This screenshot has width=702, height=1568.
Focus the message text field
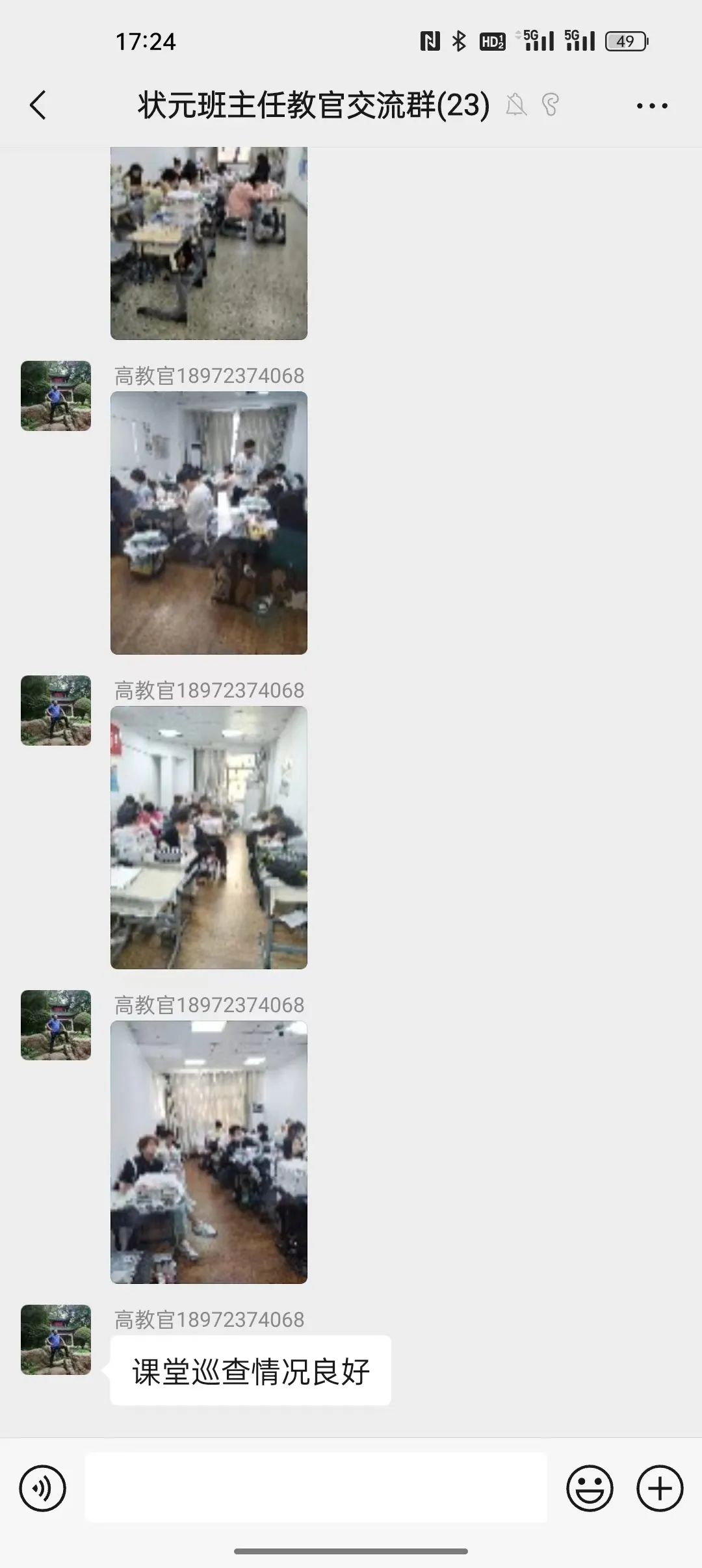click(x=316, y=1488)
